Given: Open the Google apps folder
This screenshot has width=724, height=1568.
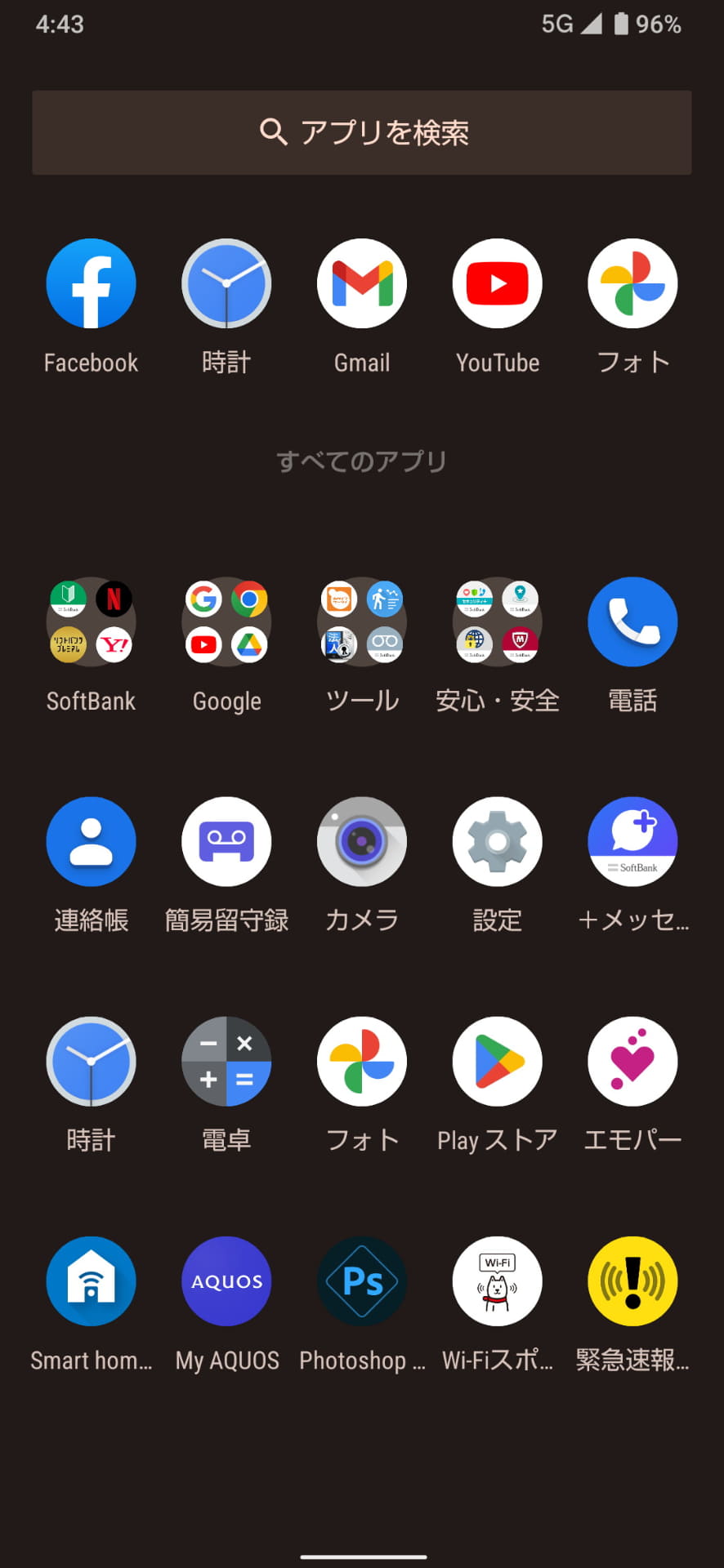Looking at the screenshot, I should [x=226, y=621].
